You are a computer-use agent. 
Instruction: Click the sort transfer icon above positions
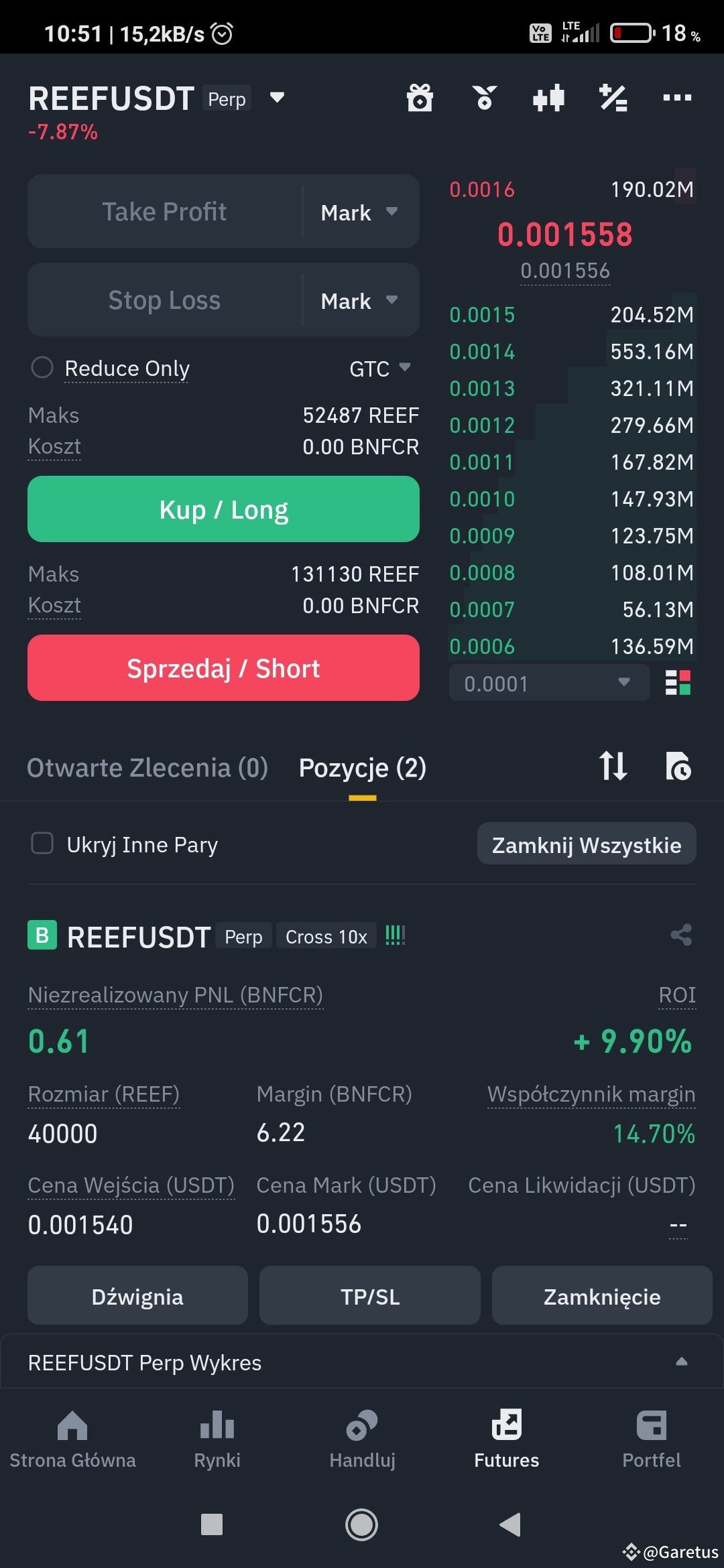click(613, 767)
